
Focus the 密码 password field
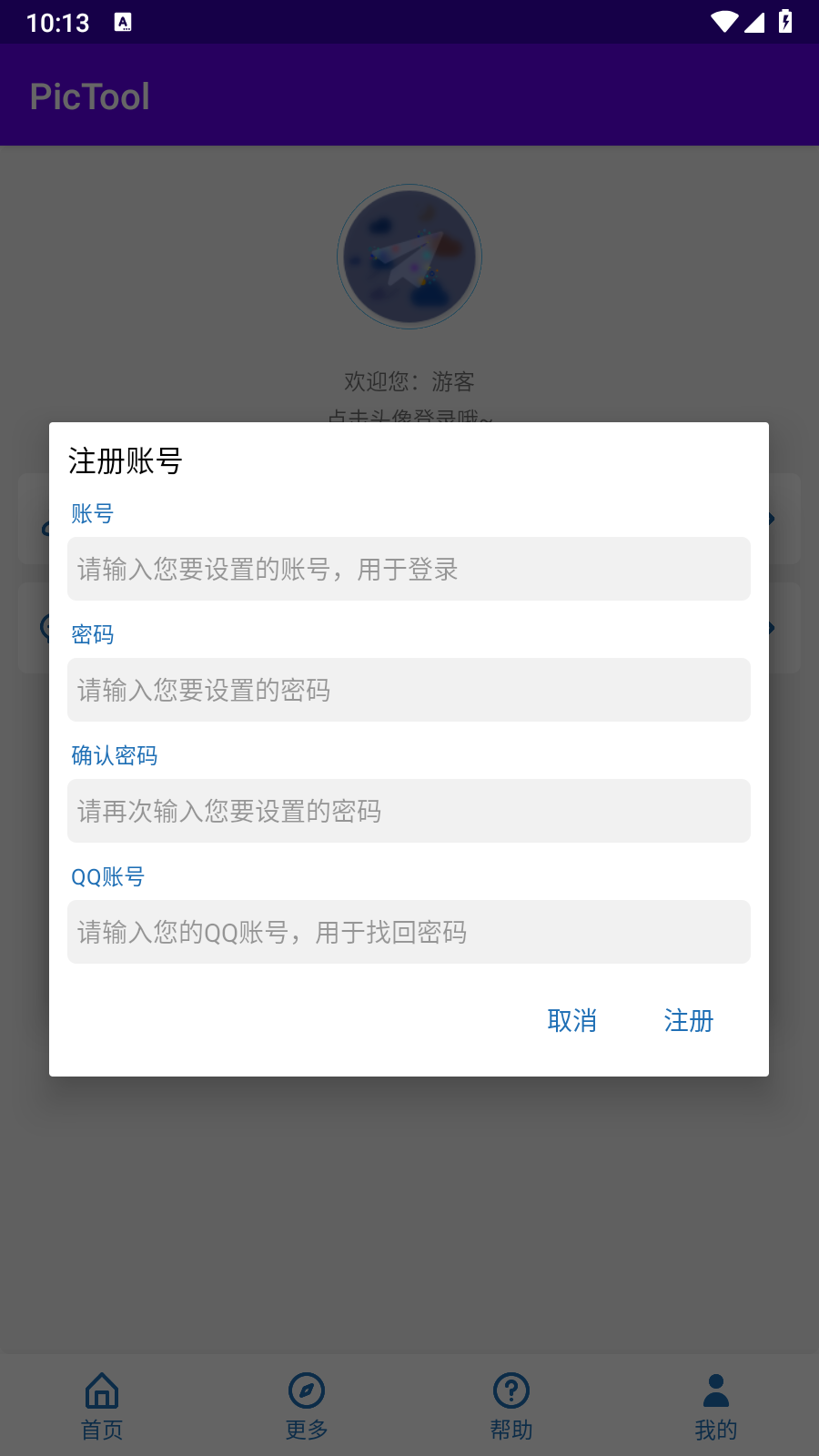[409, 690]
